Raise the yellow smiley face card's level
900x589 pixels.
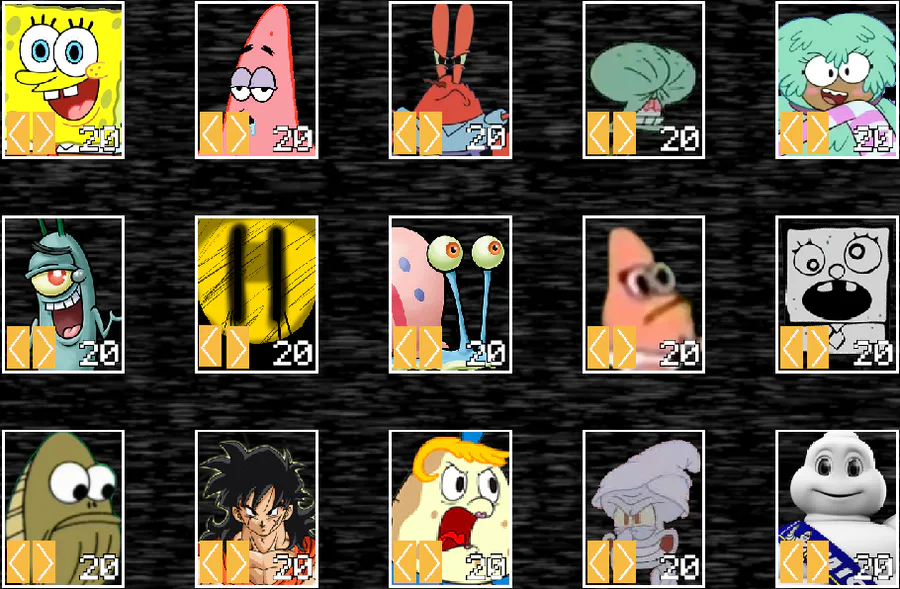click(x=237, y=347)
